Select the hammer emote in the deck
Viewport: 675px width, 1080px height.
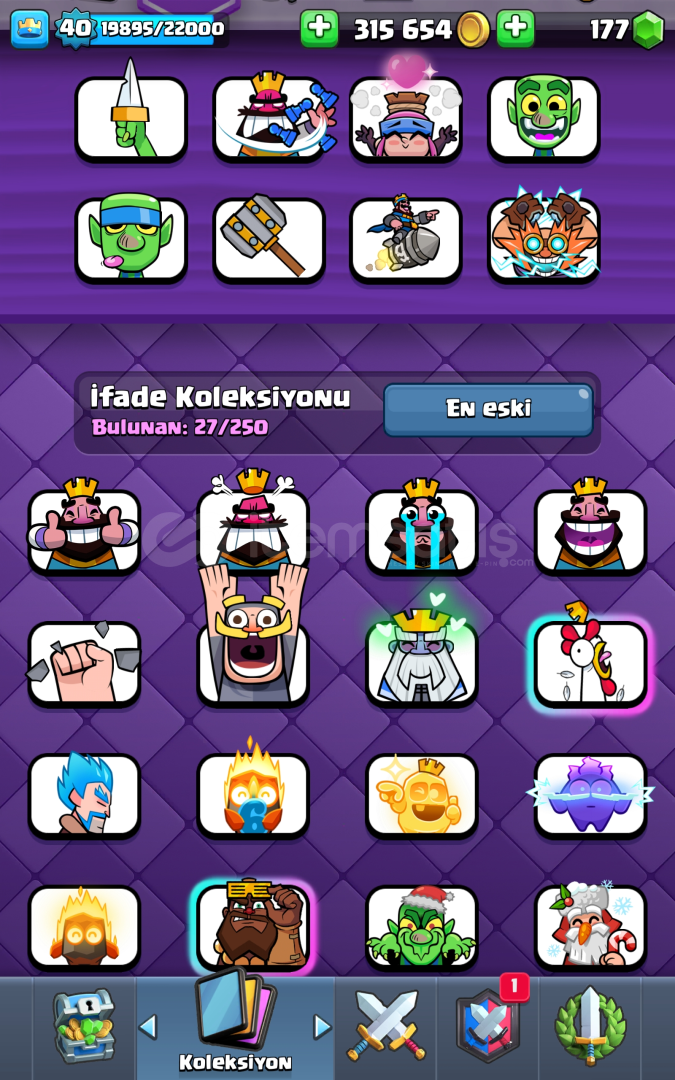269,238
